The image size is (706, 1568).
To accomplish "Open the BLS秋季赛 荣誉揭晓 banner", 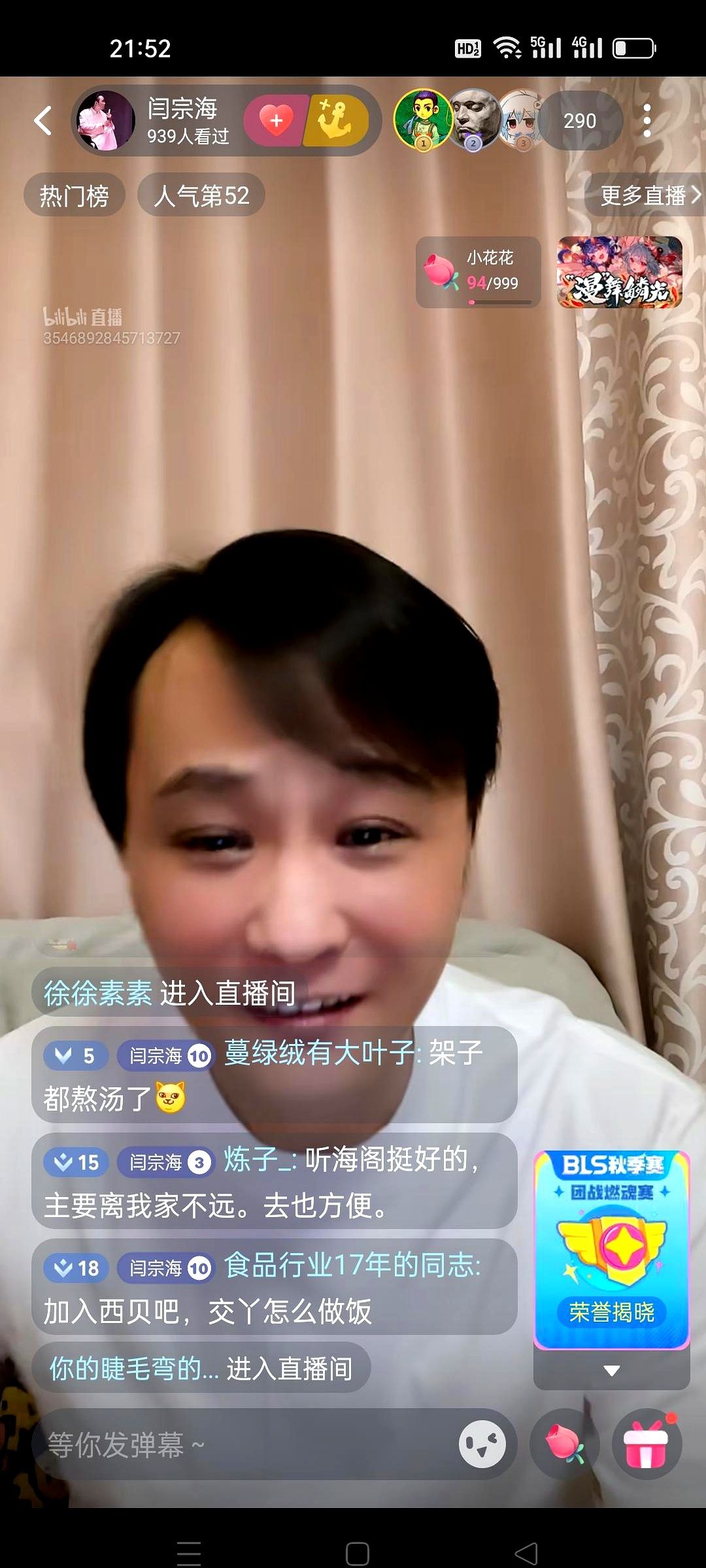I will tap(611, 1249).
